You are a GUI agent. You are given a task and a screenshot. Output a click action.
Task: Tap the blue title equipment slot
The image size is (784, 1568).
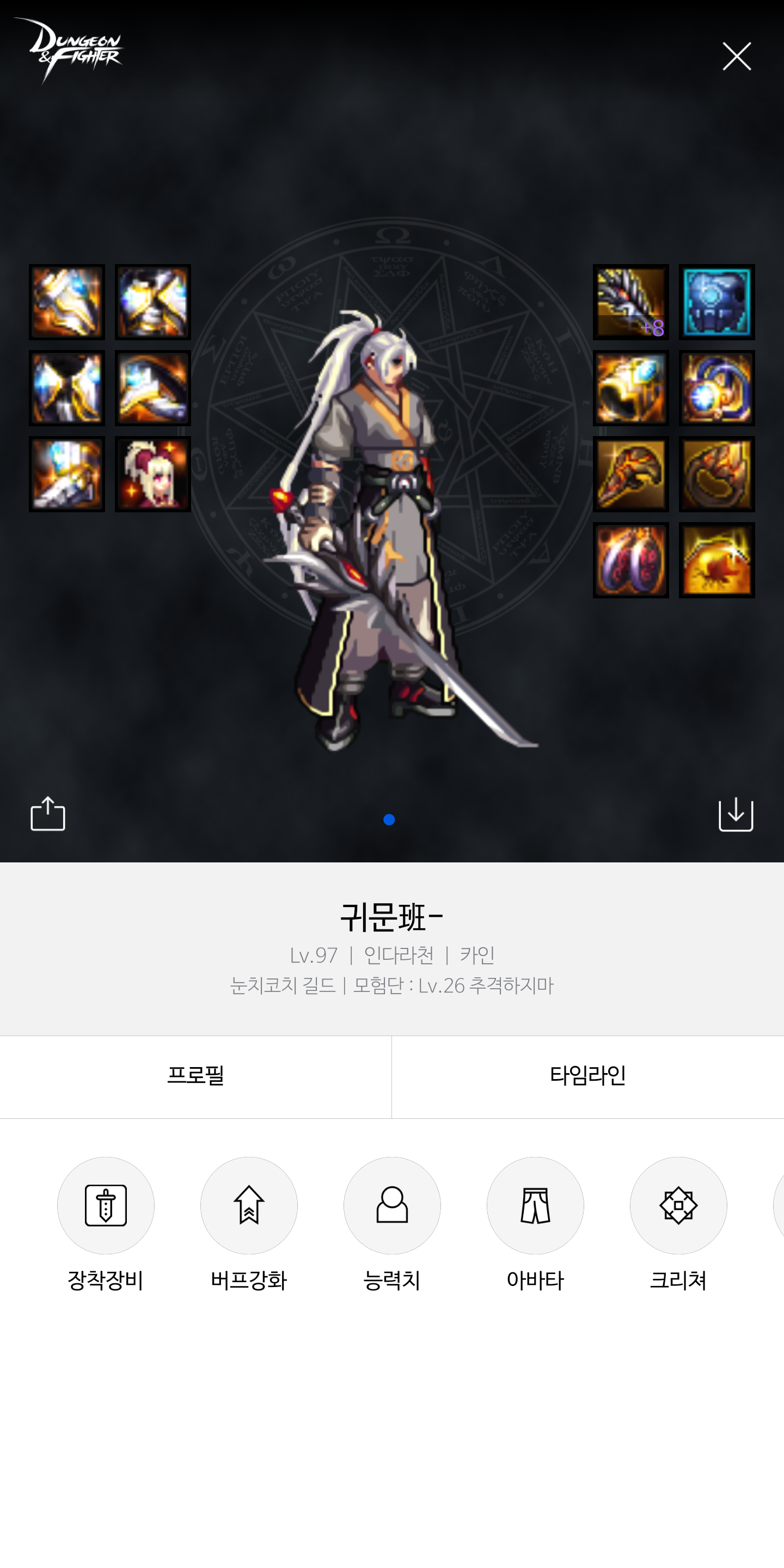(x=716, y=302)
